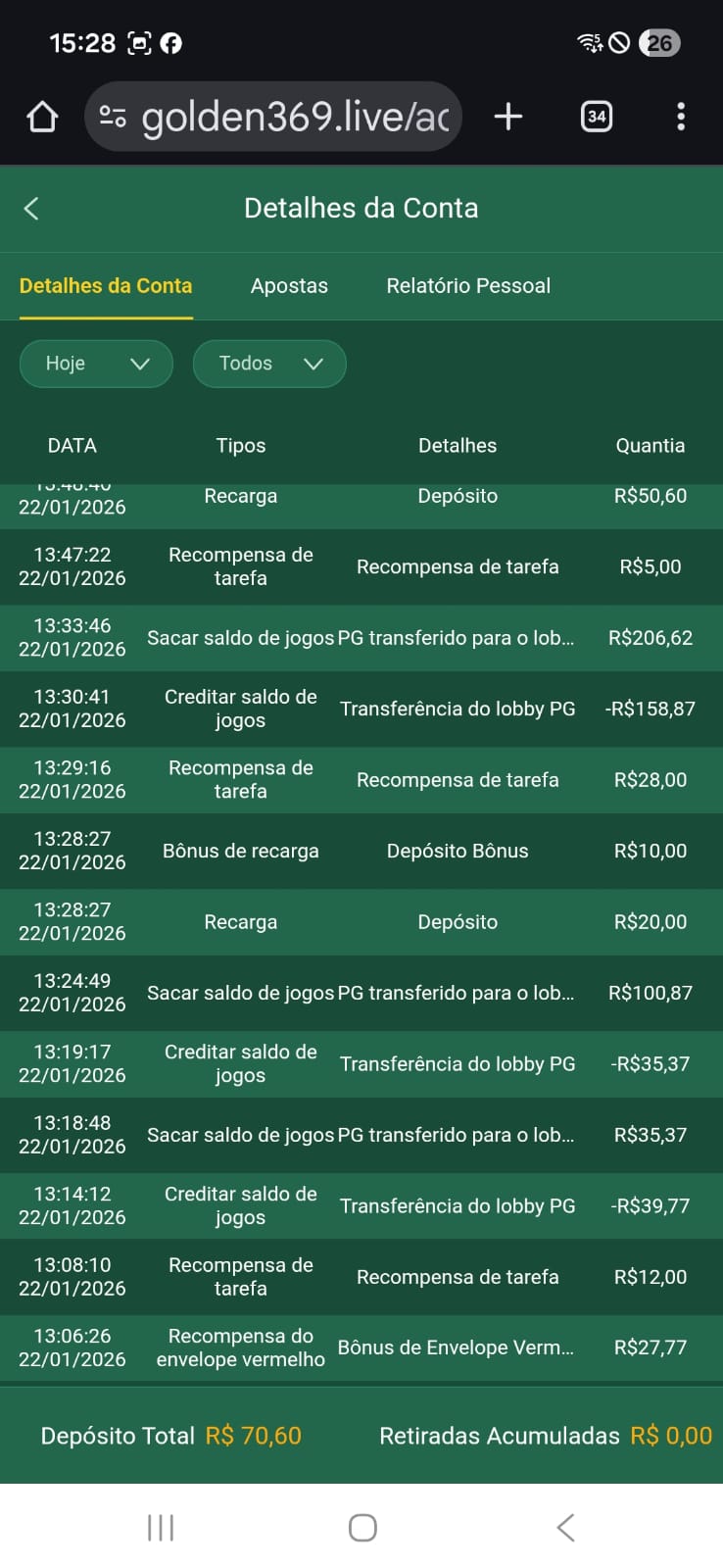Tap the system back button
723x1568 pixels.
(565, 1527)
